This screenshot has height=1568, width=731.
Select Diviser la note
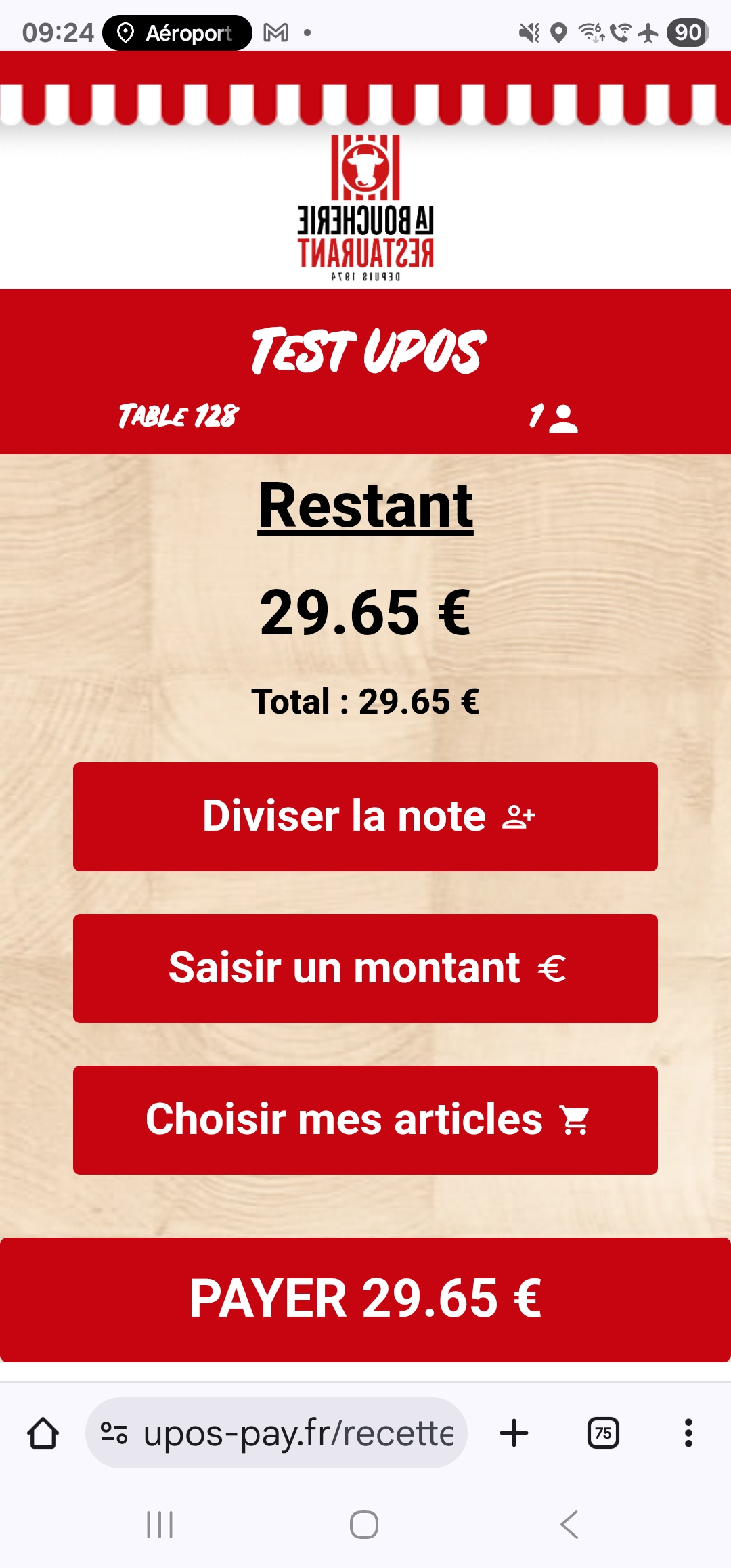[365, 817]
